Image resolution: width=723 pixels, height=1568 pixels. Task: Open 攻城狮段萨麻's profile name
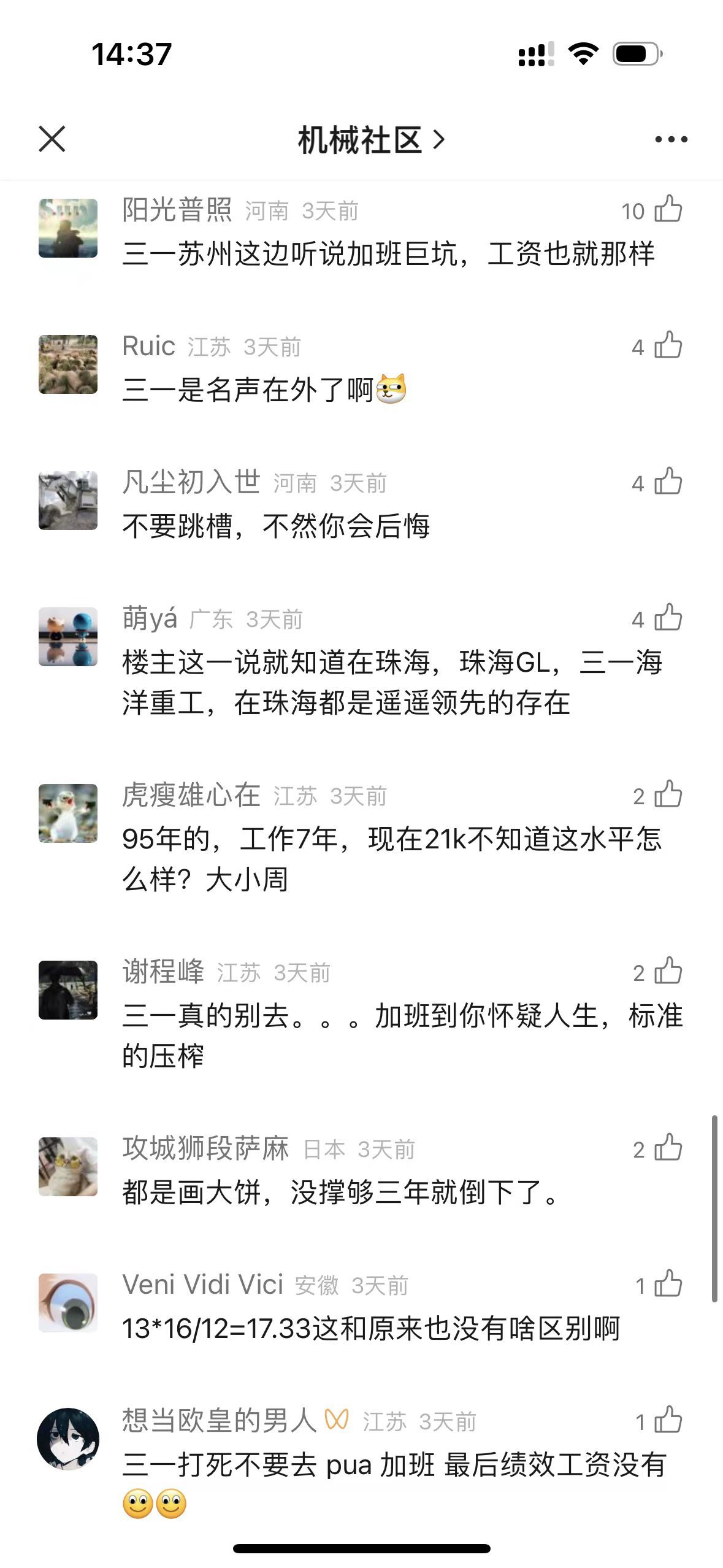tap(205, 1148)
